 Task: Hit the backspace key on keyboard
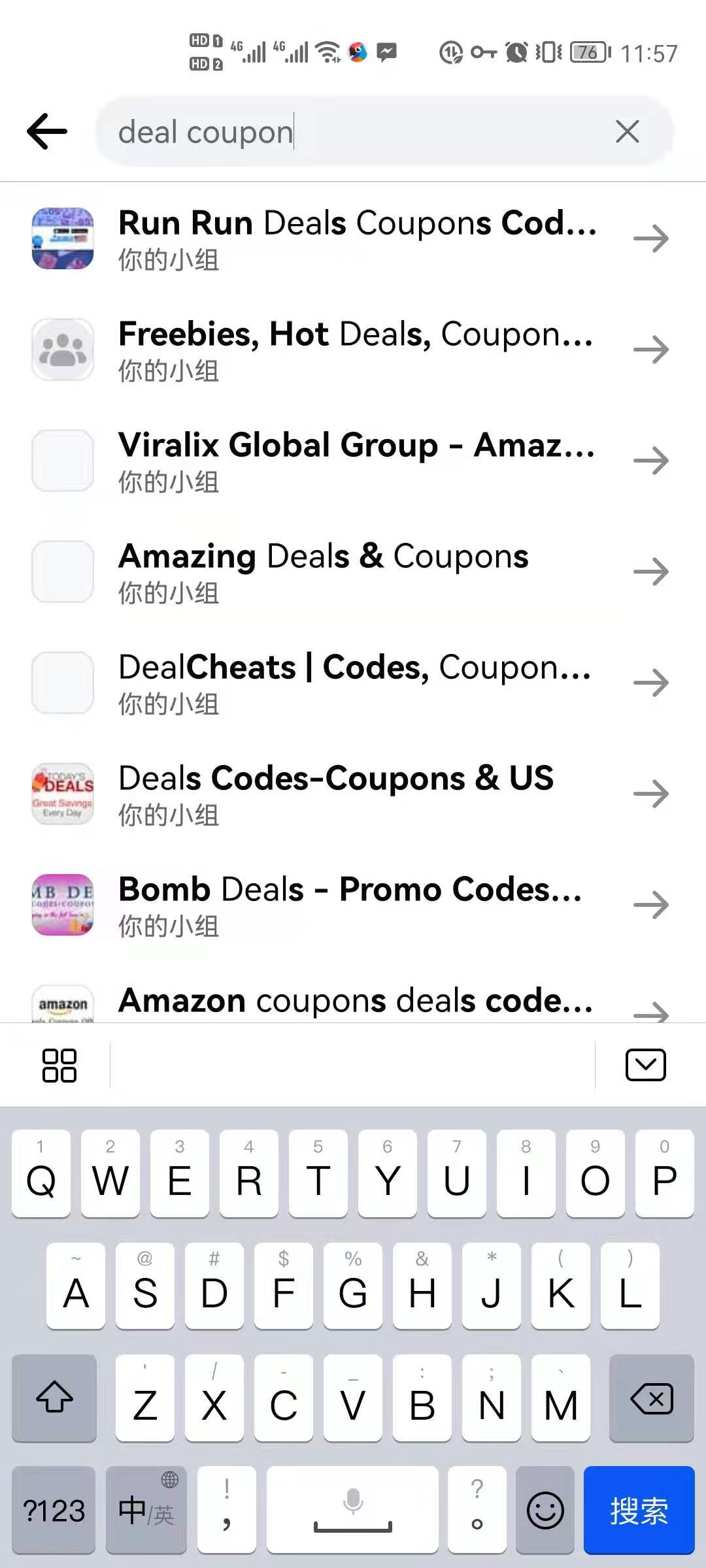pyautogui.click(x=651, y=1398)
